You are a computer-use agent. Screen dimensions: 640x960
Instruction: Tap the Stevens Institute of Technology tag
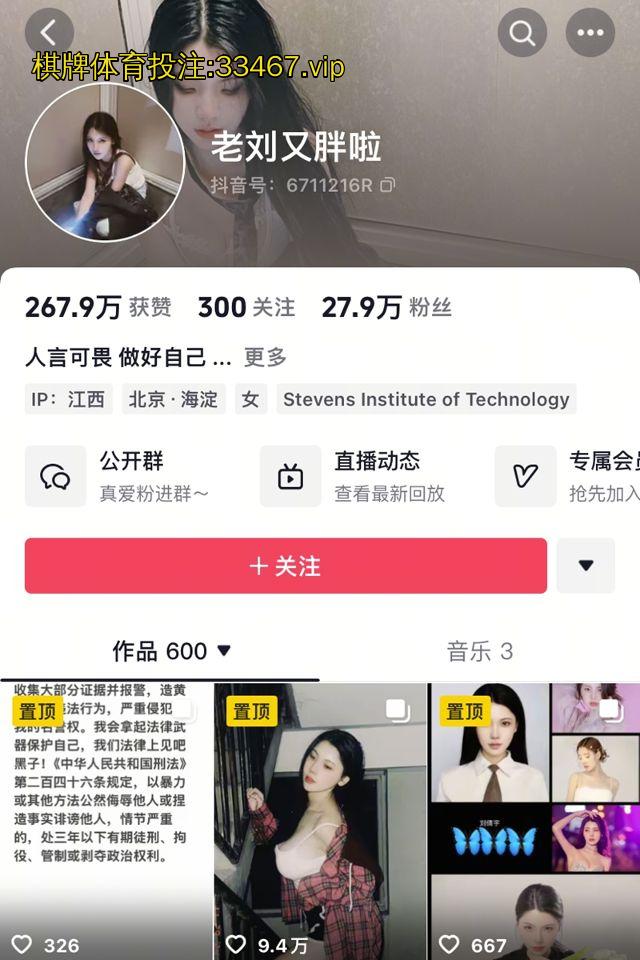(x=426, y=399)
